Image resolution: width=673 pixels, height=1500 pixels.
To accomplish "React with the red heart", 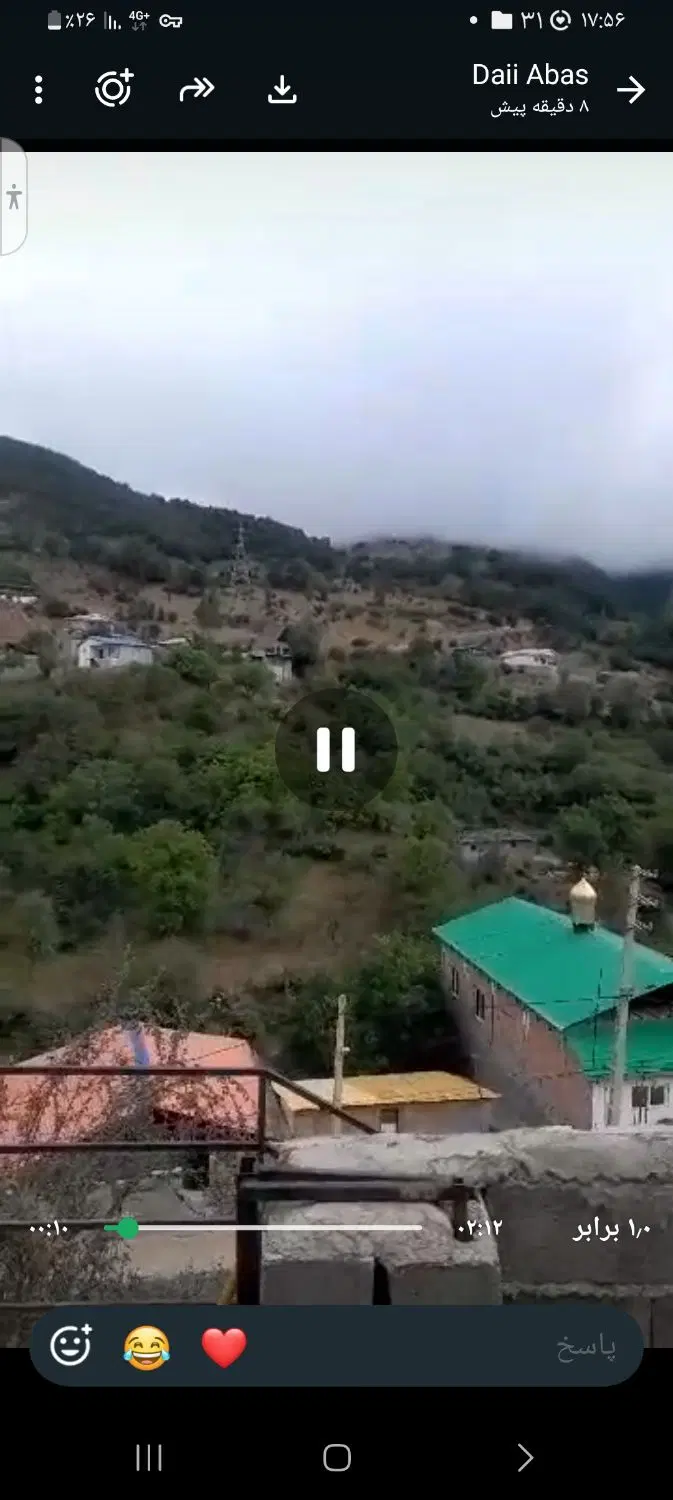I will pyautogui.click(x=224, y=1348).
